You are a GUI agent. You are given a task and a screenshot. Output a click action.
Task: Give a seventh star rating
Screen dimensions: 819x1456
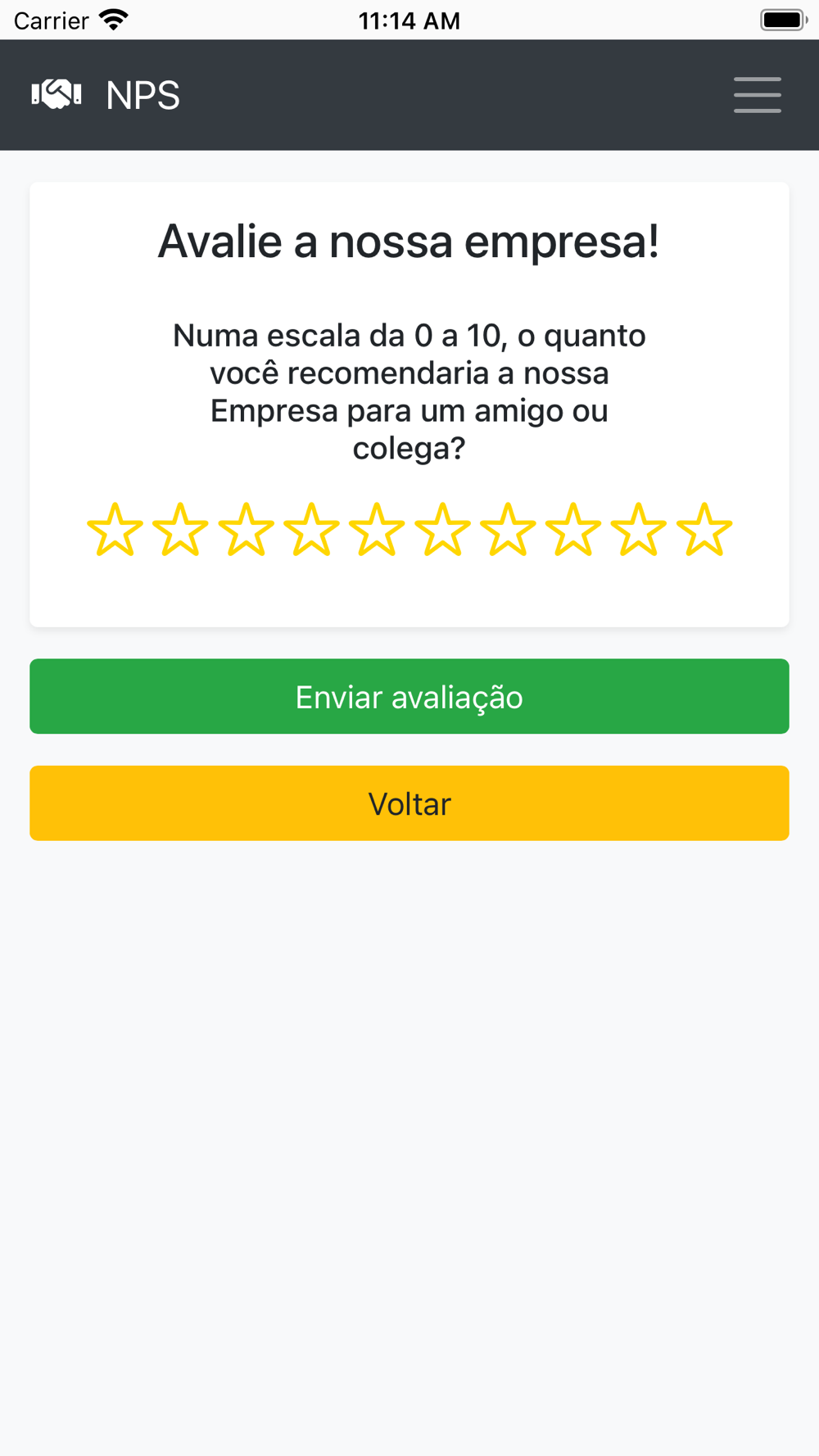(x=508, y=531)
